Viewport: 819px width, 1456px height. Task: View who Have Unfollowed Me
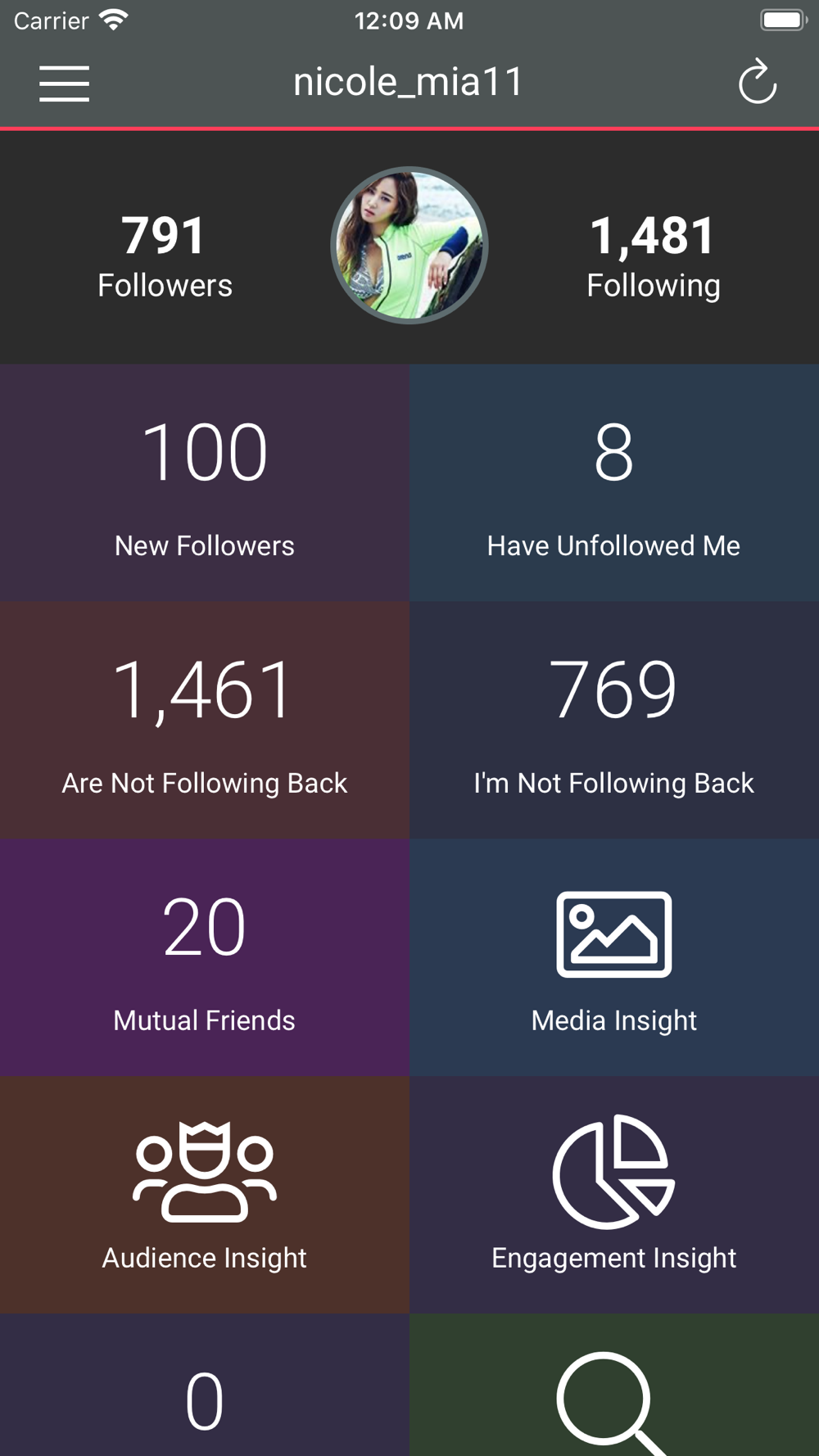point(614,483)
